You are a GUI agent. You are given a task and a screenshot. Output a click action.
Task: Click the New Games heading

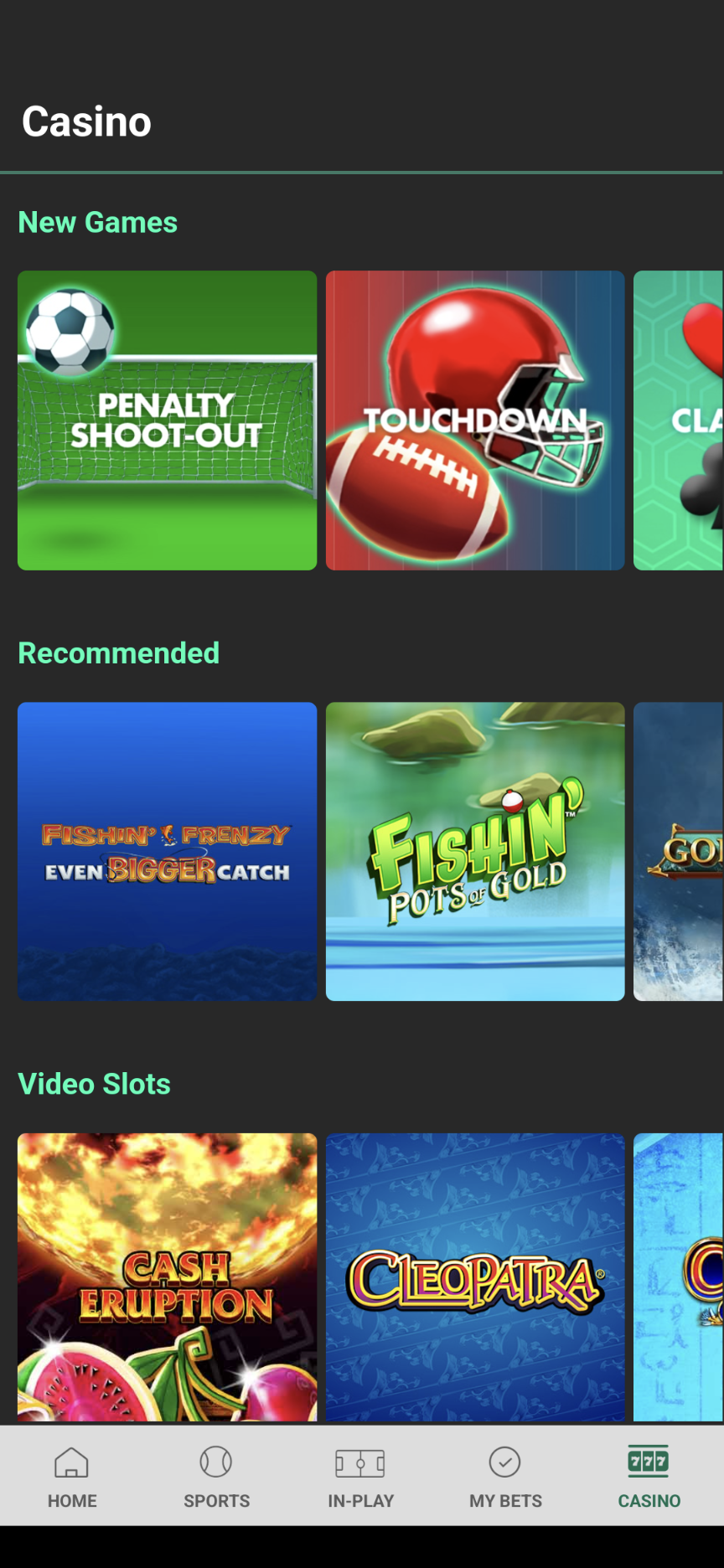click(98, 221)
